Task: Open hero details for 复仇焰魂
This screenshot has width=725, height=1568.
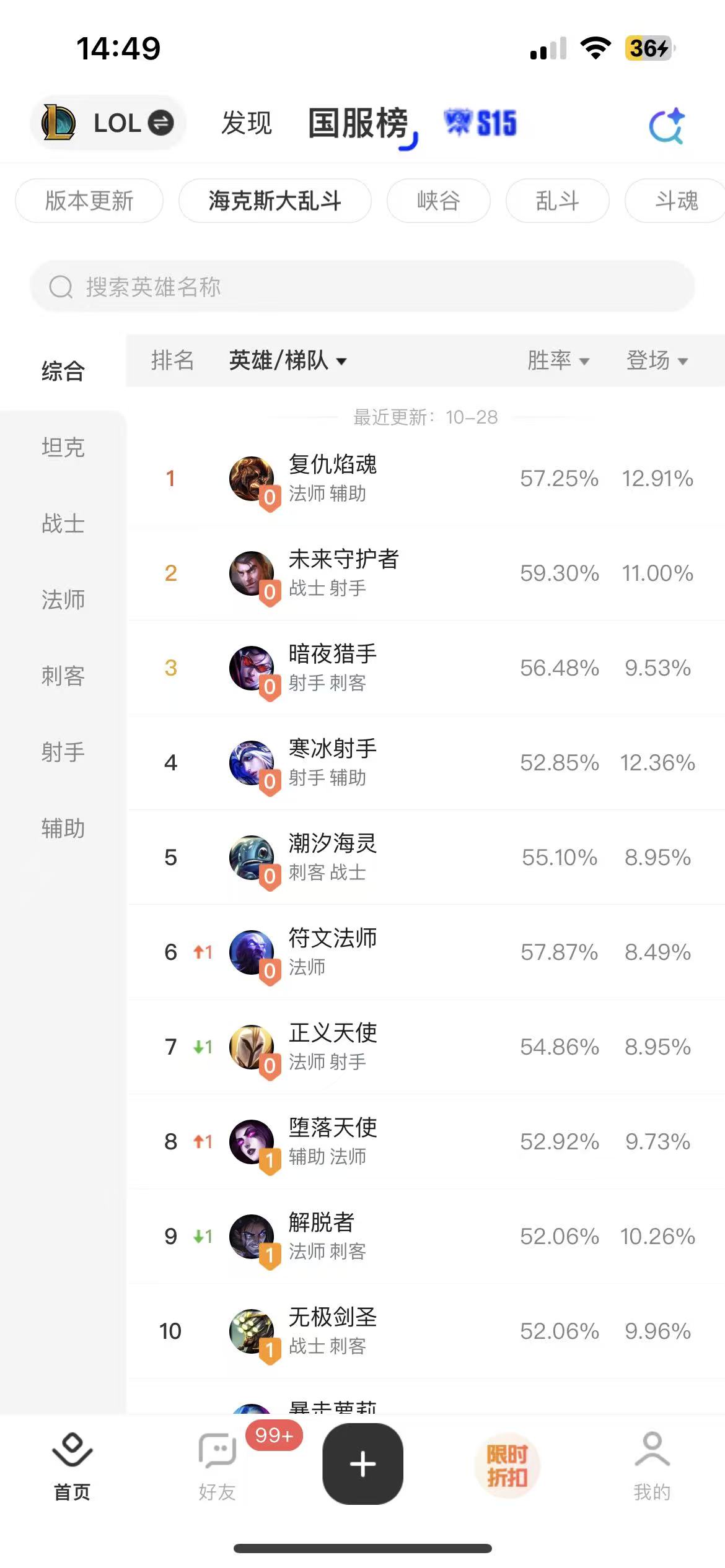Action: click(333, 478)
